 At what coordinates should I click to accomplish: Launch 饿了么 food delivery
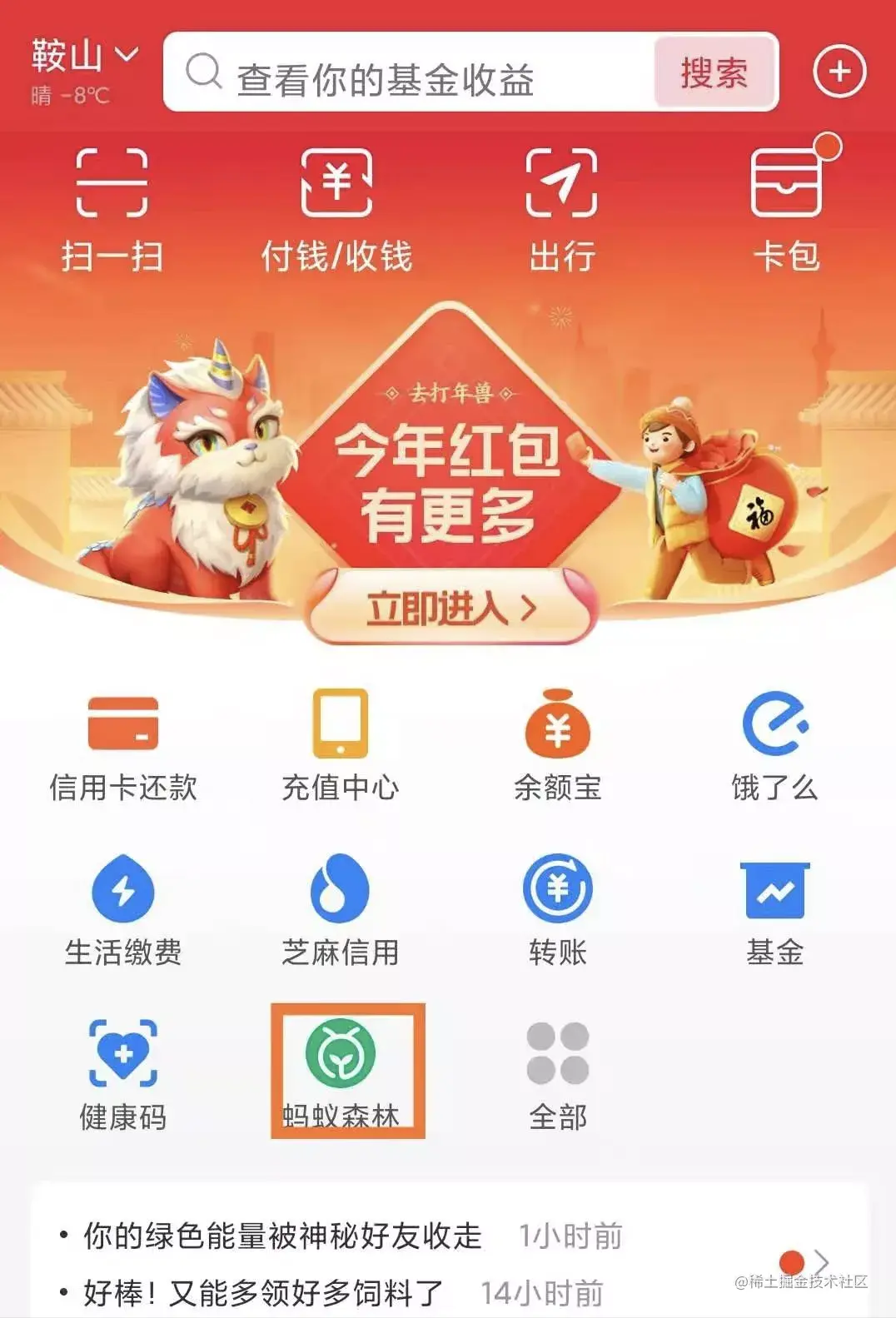click(x=774, y=745)
